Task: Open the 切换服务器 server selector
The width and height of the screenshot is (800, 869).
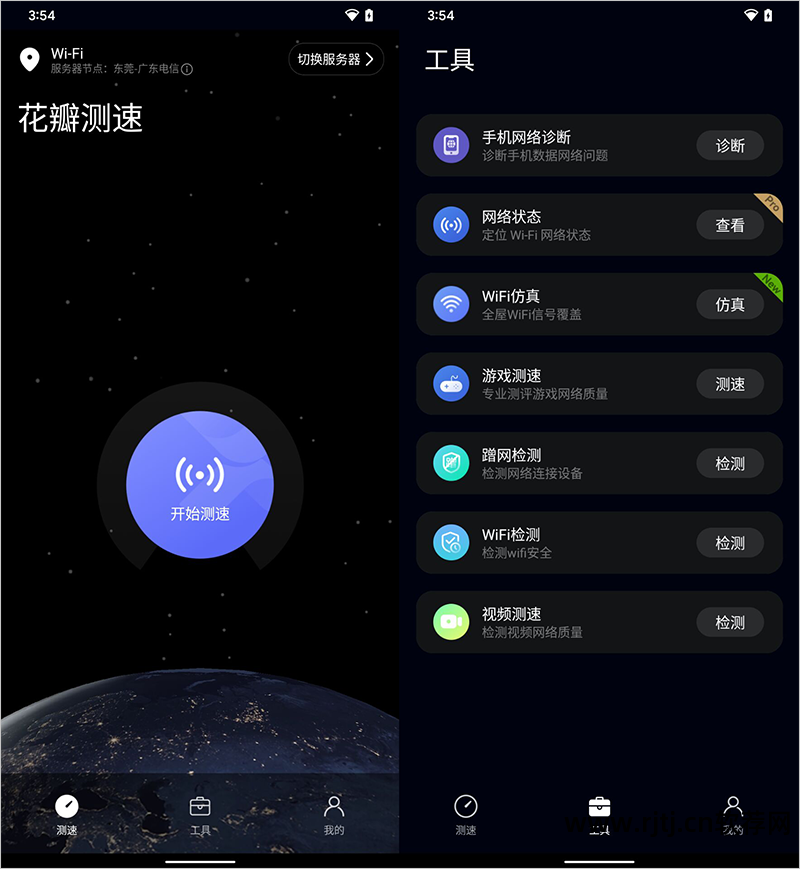Action: [336, 59]
